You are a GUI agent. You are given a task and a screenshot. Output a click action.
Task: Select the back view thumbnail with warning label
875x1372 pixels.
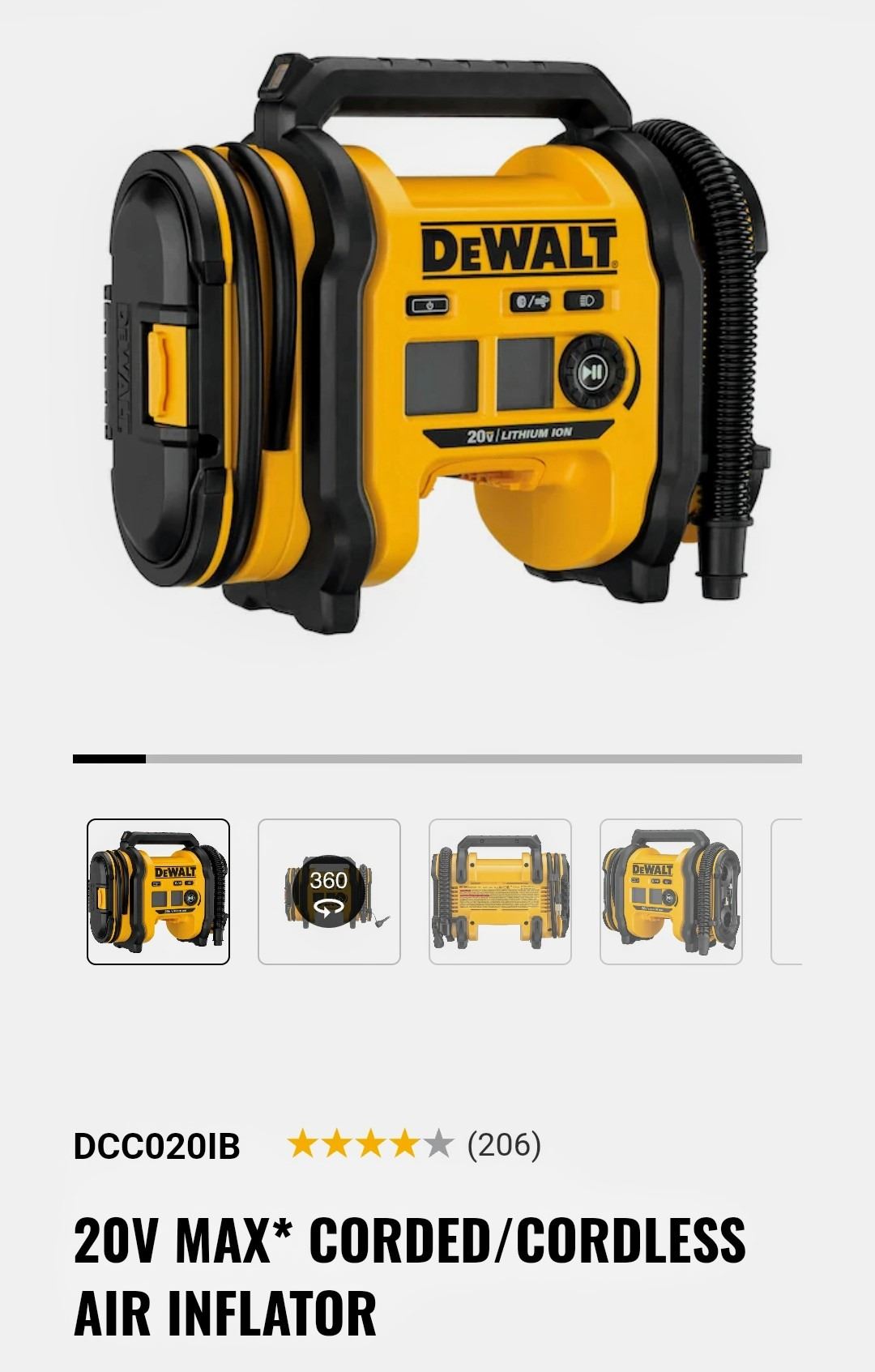[x=500, y=891]
